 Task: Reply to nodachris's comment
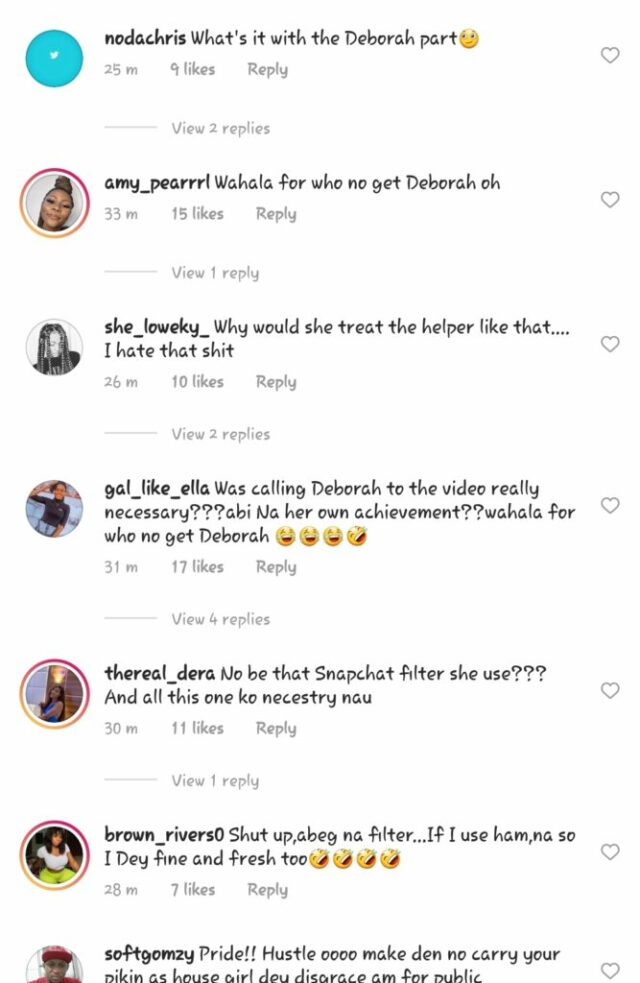(267, 69)
